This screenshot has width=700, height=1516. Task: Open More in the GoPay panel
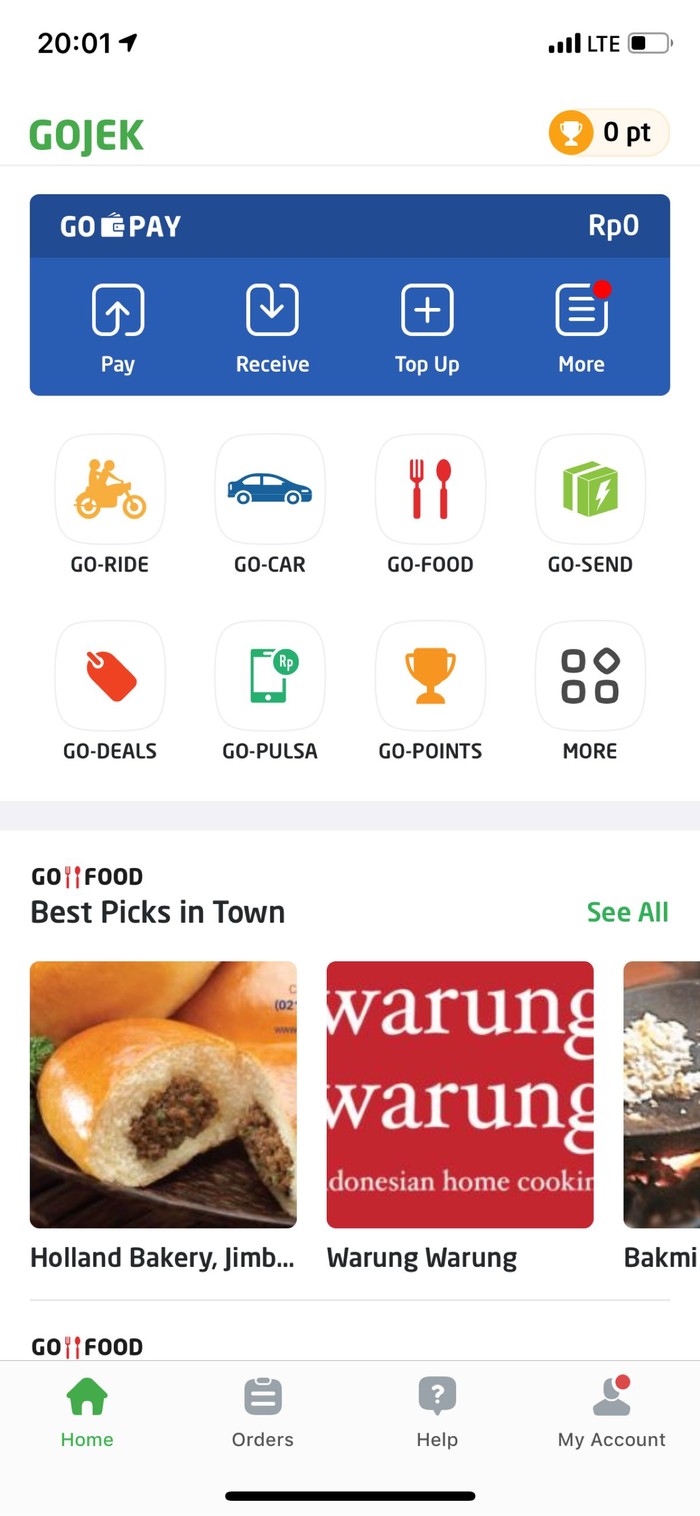click(x=581, y=327)
